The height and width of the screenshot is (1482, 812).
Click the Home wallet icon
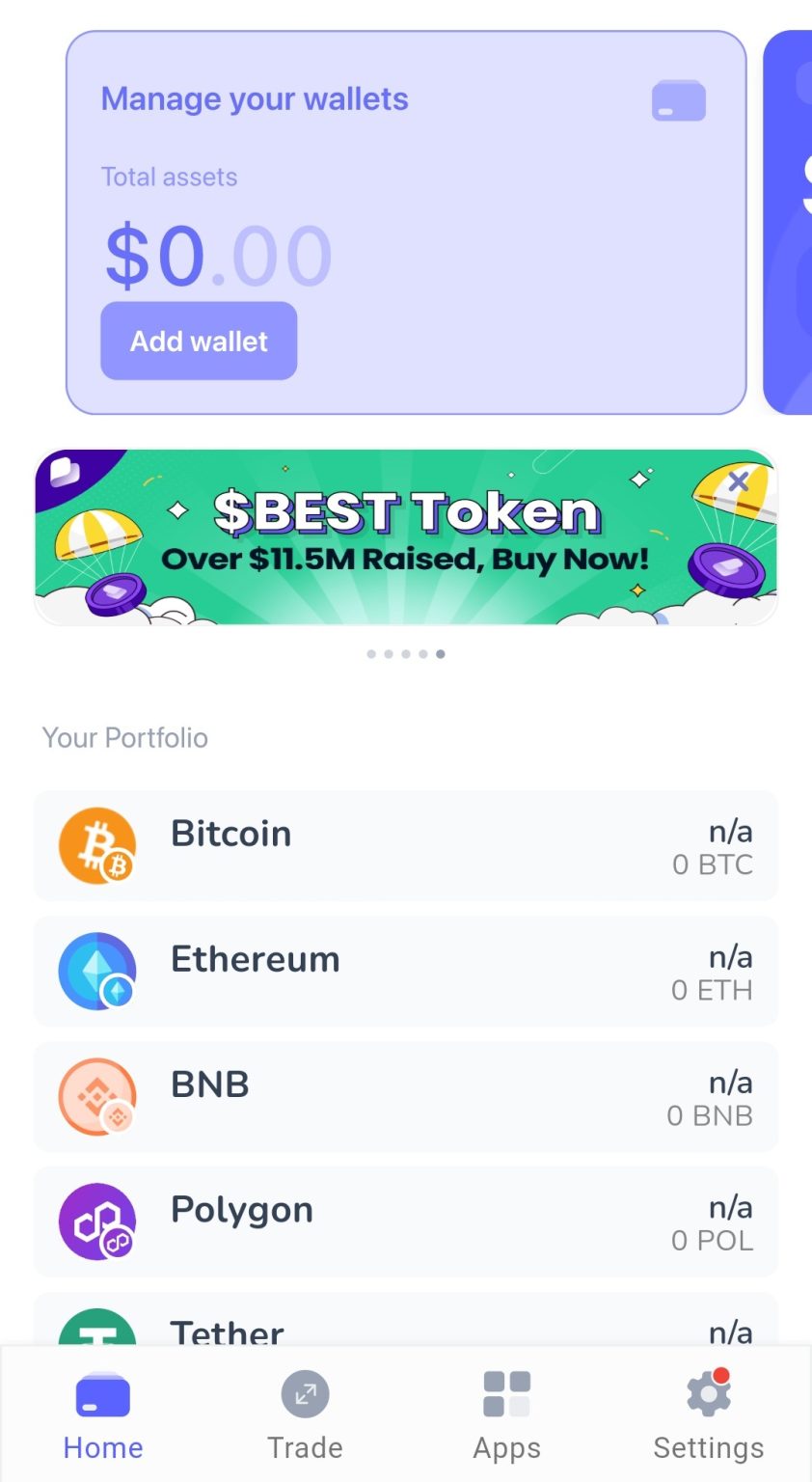[102, 1393]
